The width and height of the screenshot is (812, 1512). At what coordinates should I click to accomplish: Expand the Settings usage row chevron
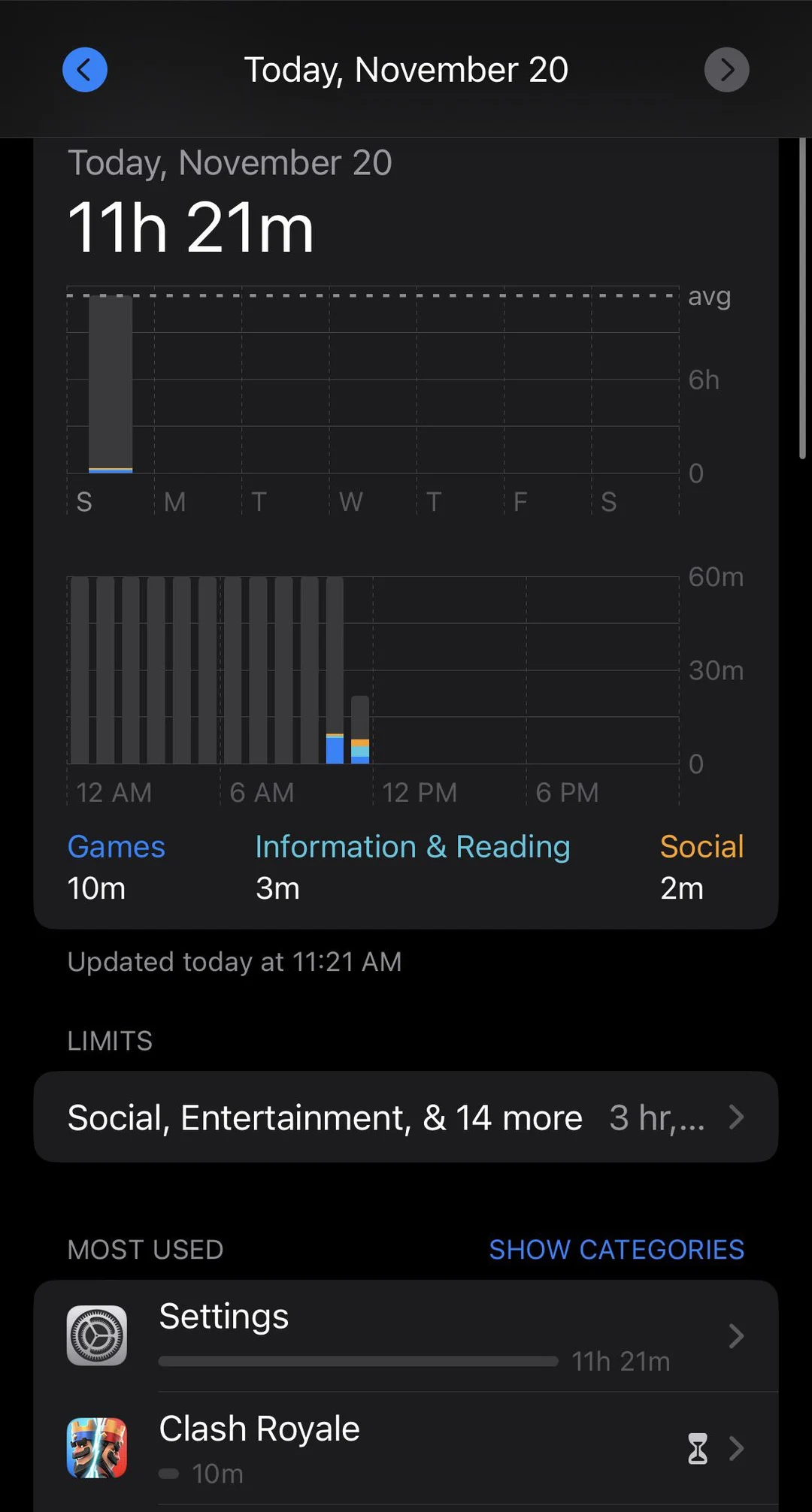[735, 1336]
